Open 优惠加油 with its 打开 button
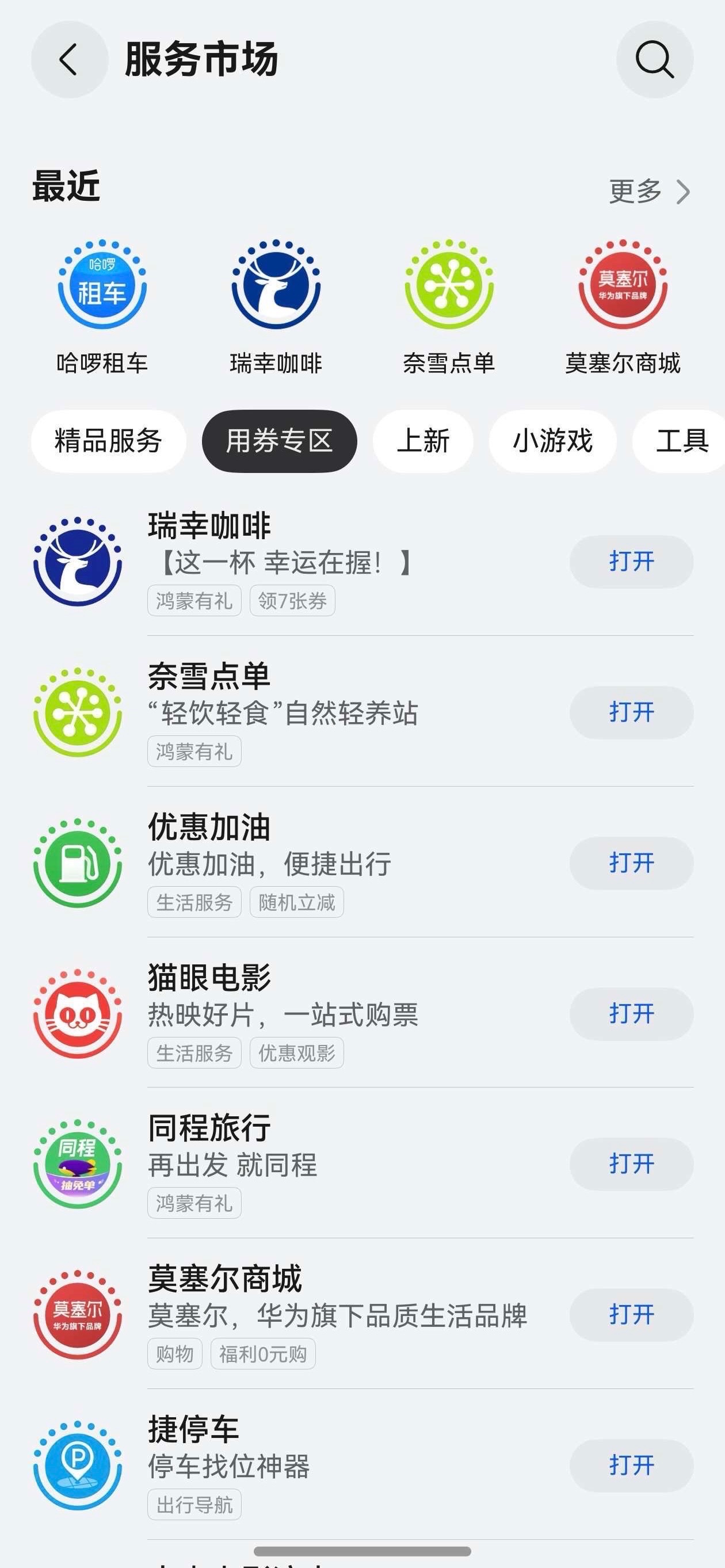This screenshot has width=725, height=1568. [x=631, y=863]
